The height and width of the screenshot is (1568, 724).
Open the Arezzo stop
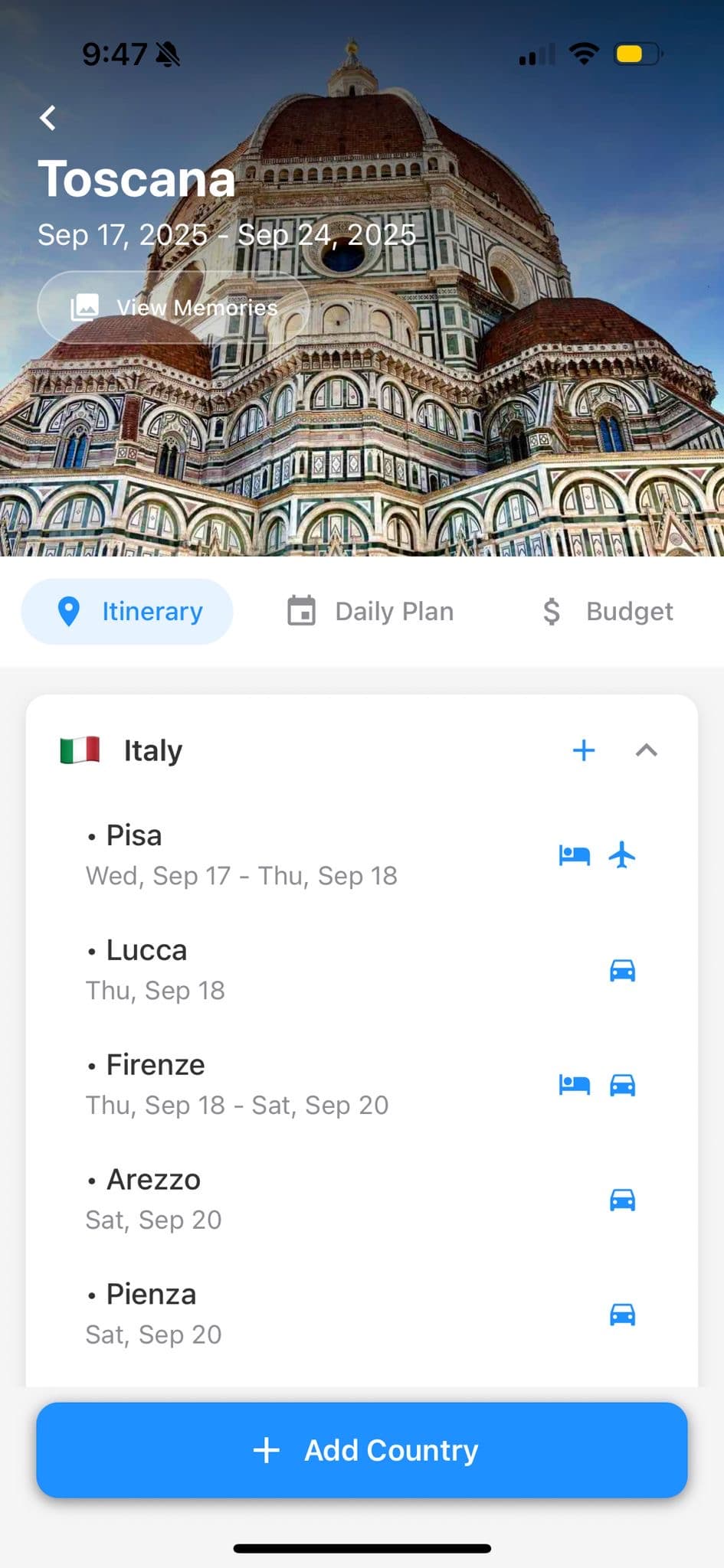pos(154,1199)
